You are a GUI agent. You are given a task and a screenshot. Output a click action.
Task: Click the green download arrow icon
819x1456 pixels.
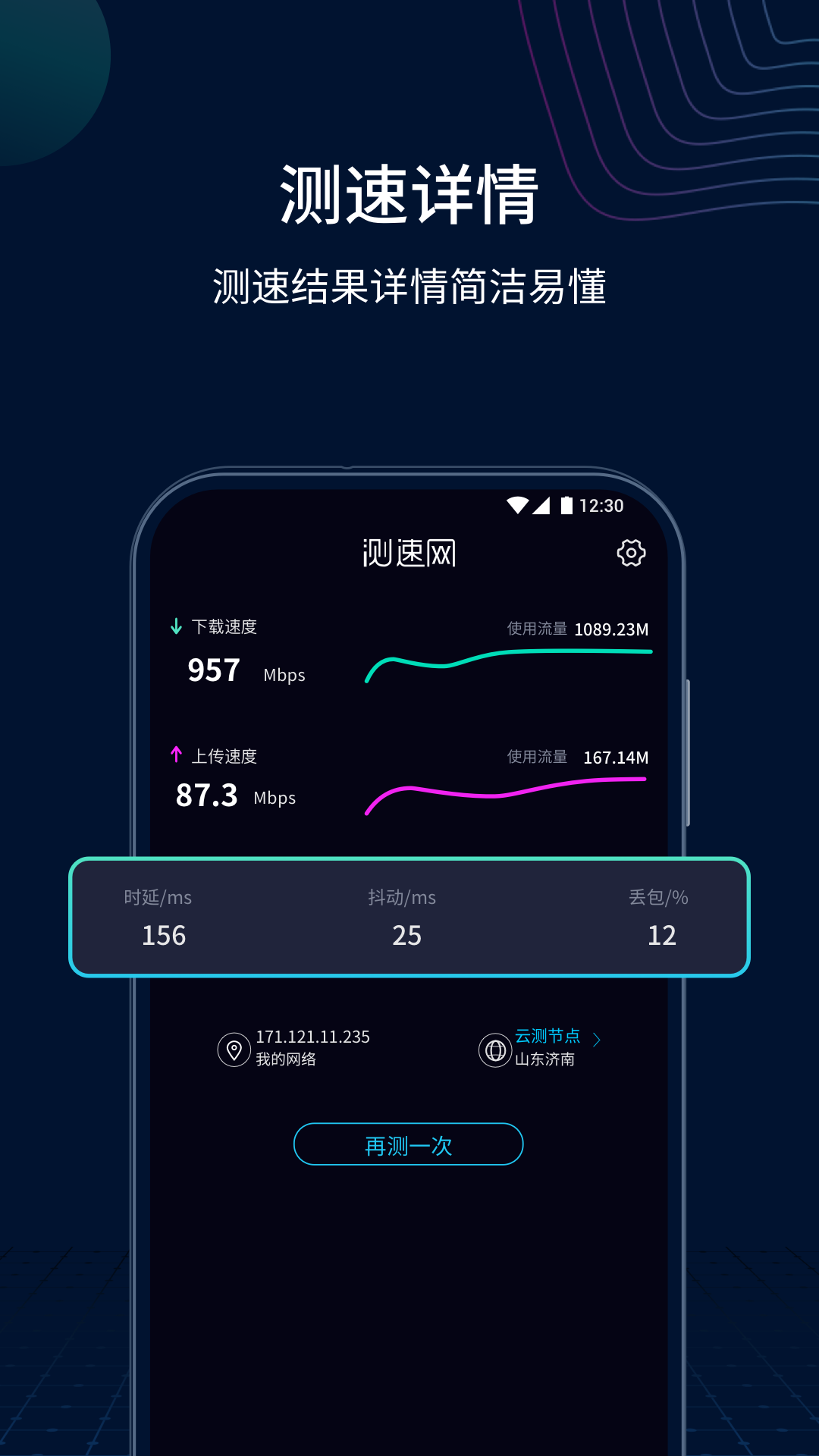[x=175, y=626]
